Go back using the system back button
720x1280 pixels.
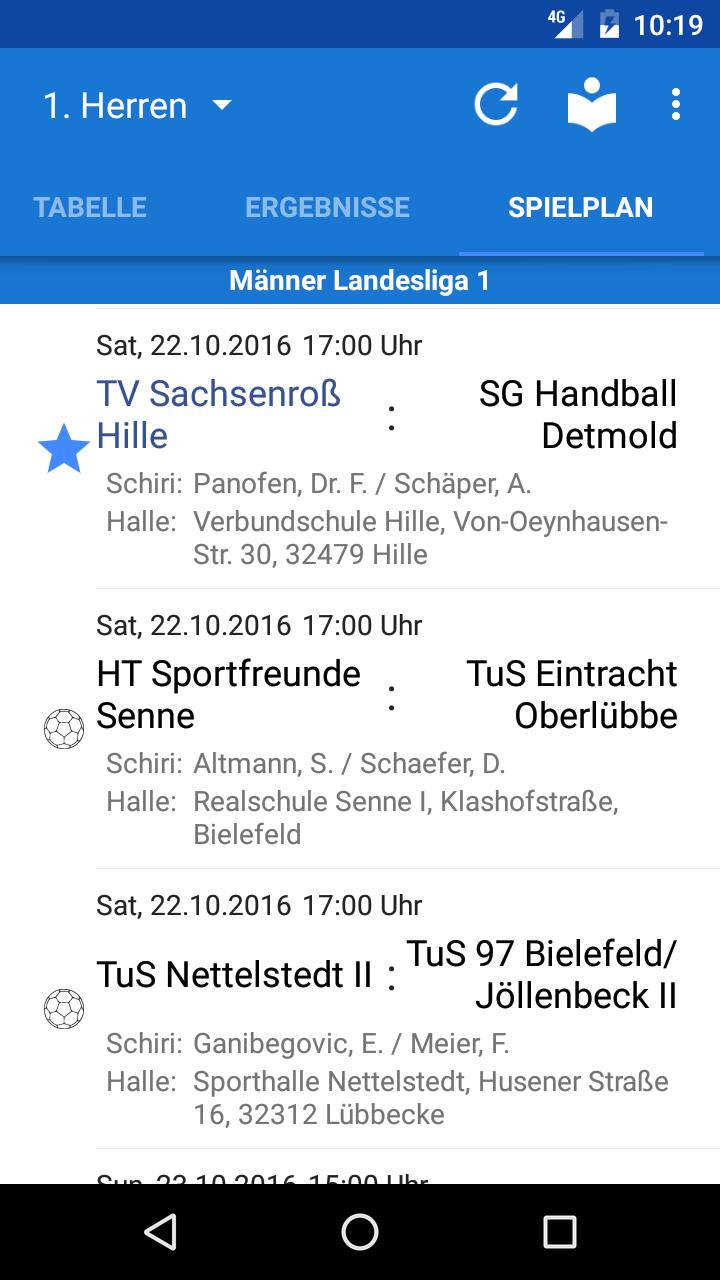point(160,1232)
